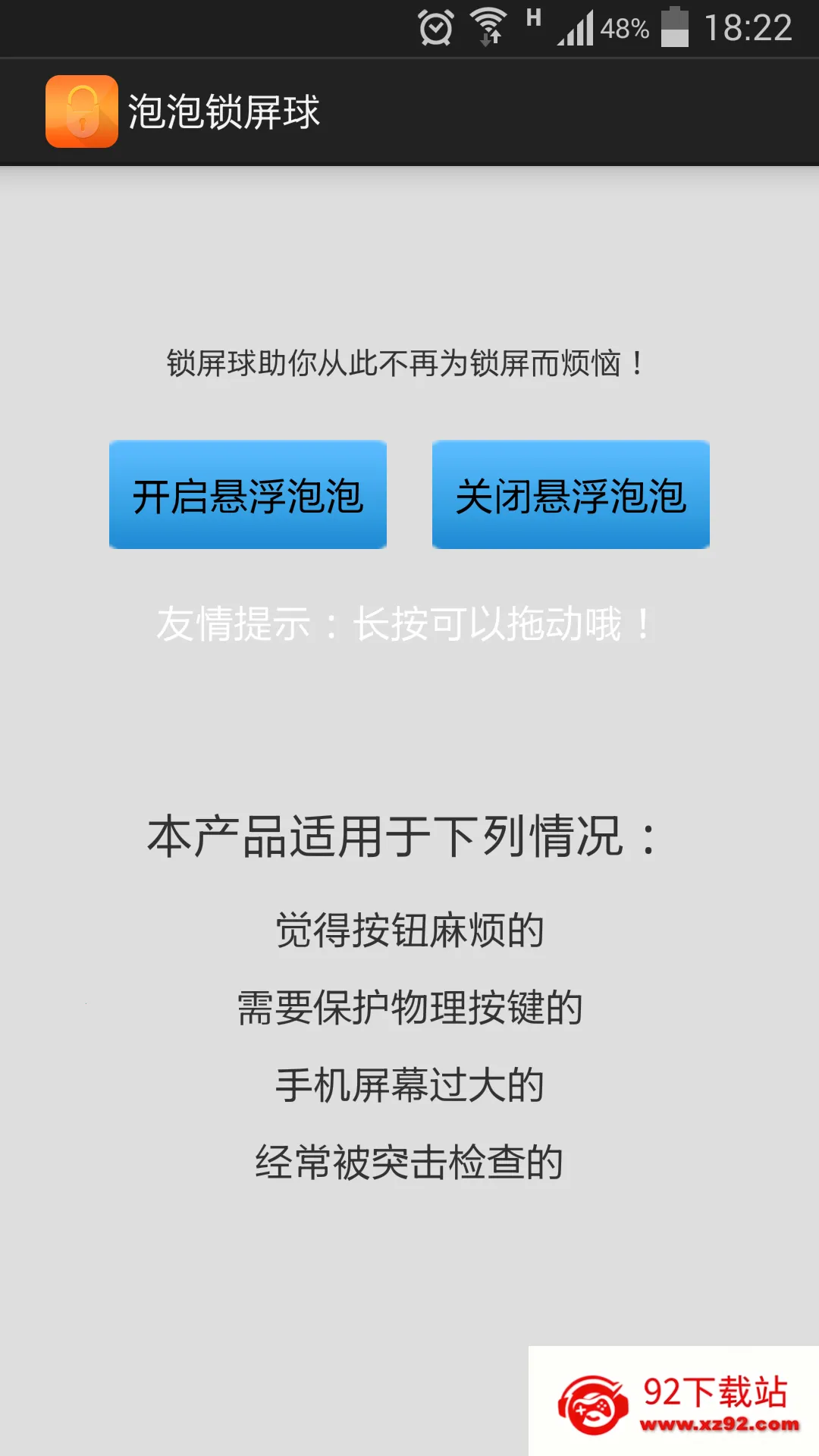Open the 泡泡锁屏球 title bar
The width and height of the screenshot is (819, 1456).
(x=225, y=111)
